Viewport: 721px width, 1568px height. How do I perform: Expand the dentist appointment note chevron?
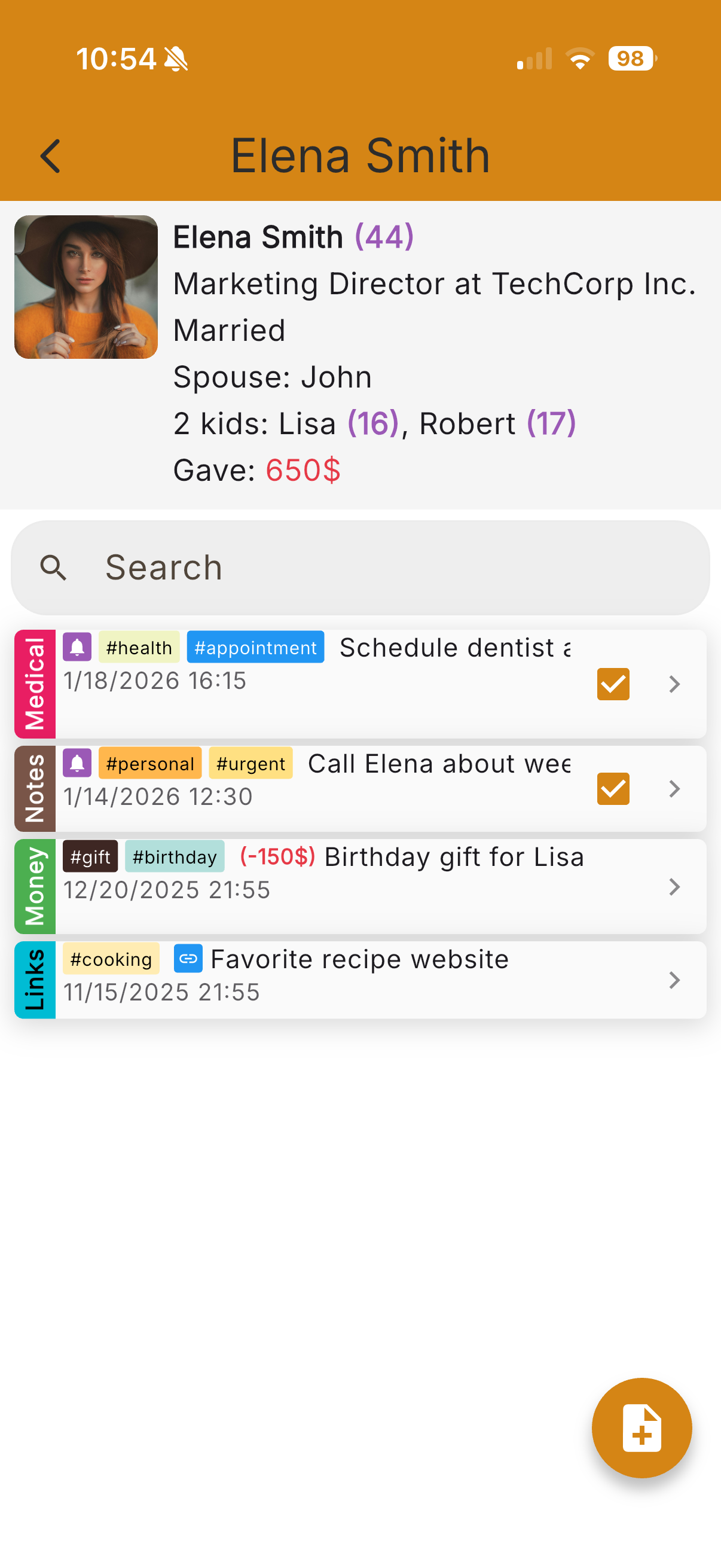coord(674,684)
